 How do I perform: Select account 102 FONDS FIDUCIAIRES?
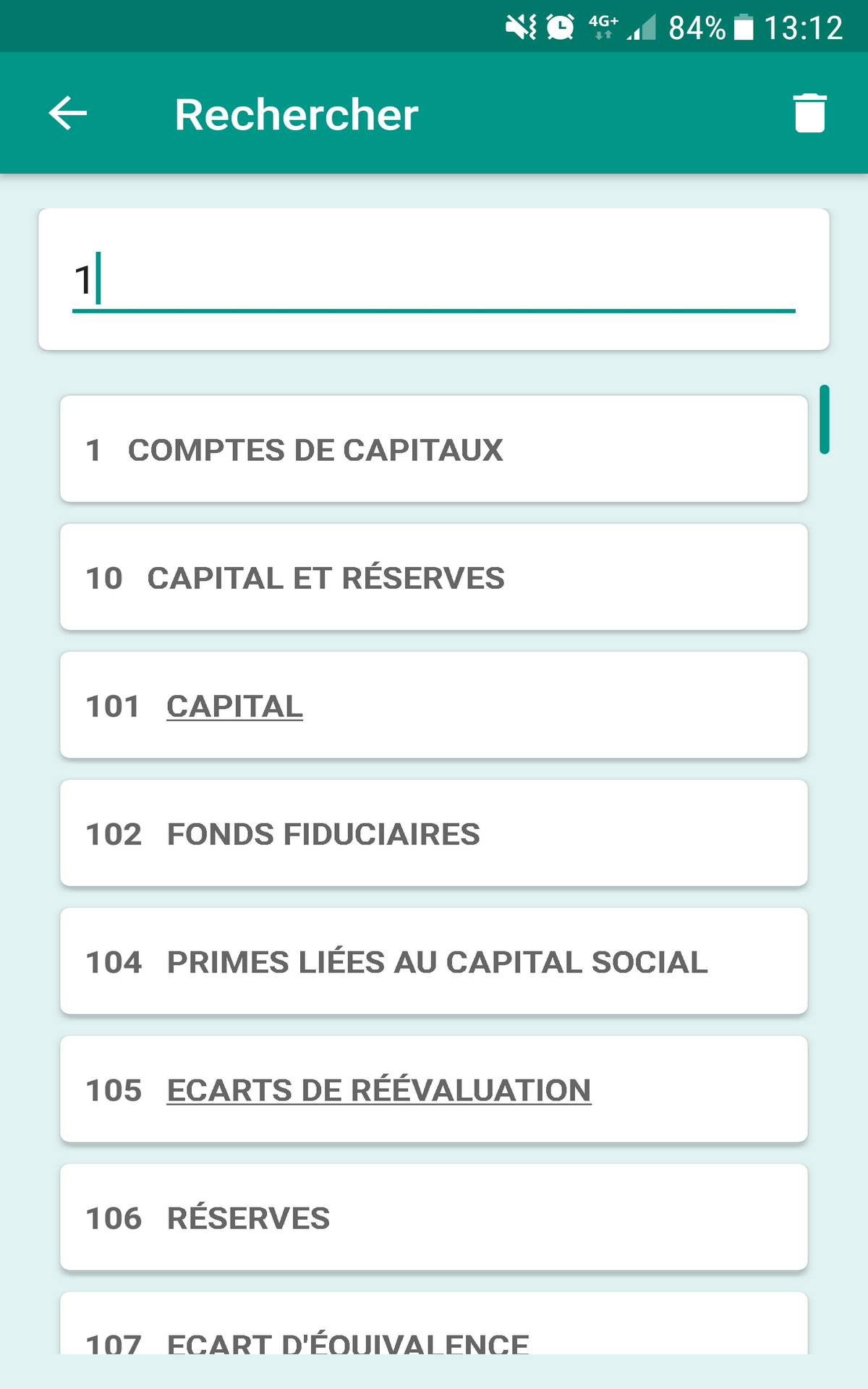point(434,833)
